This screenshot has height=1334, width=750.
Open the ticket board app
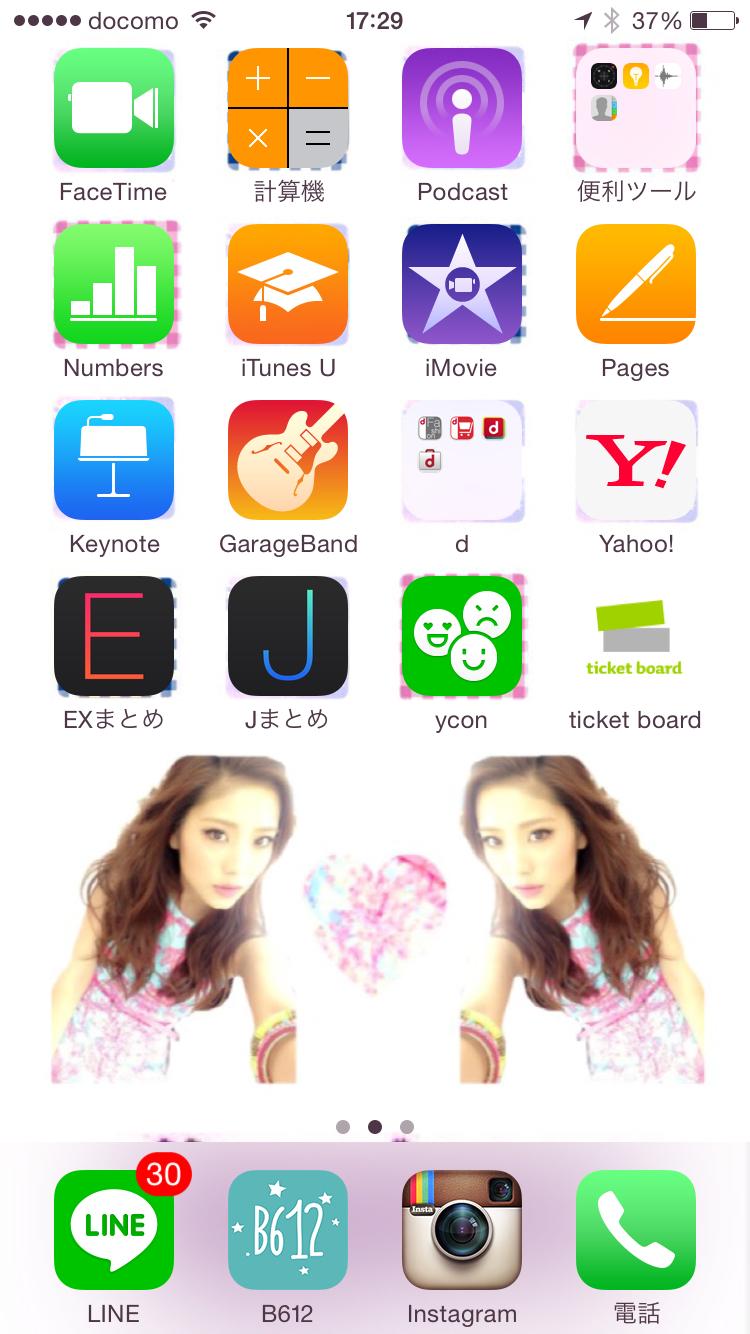[636, 636]
